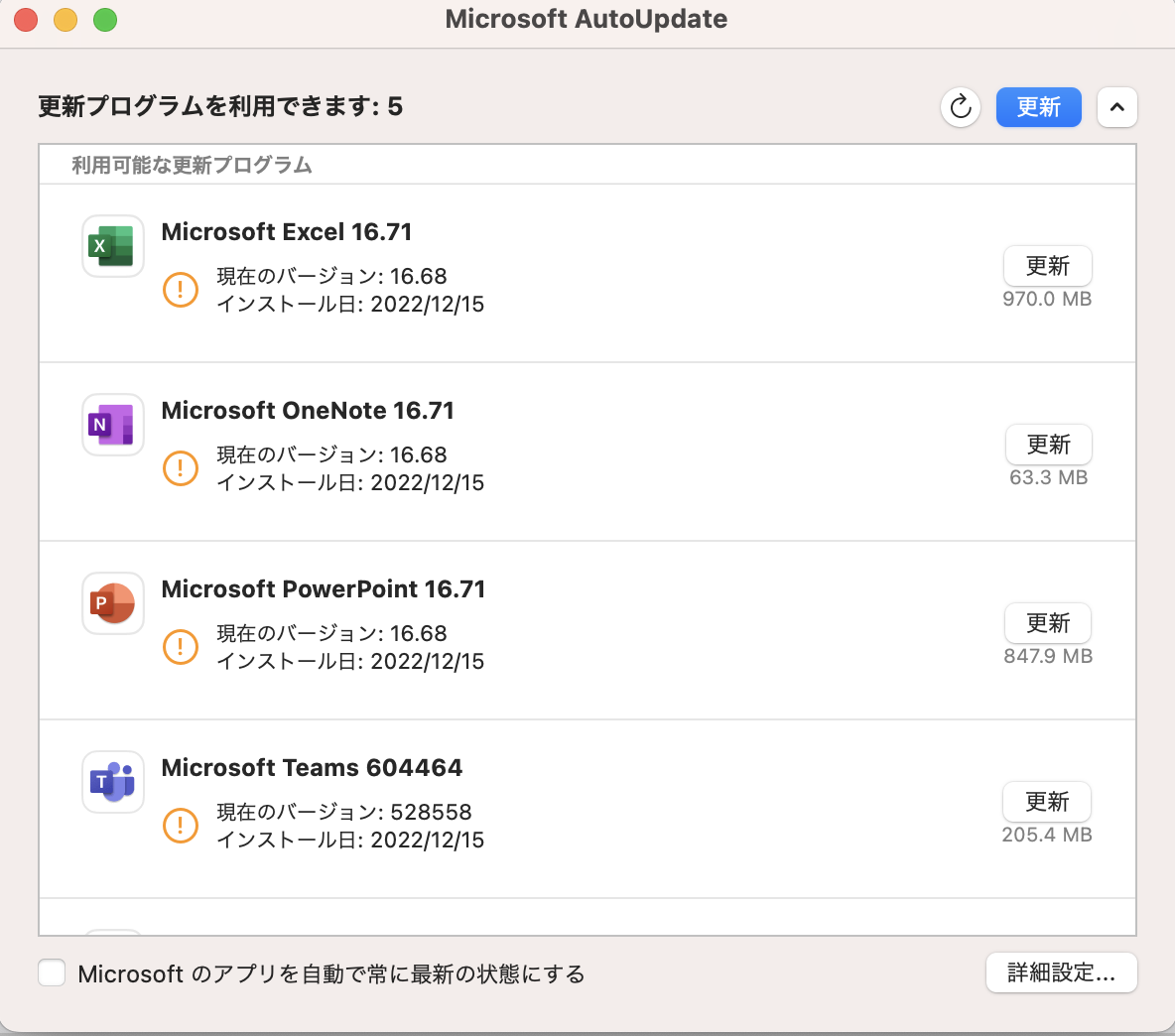Update Microsoft OneNote 16.71
Viewport: 1175px width, 1036px height.
click(1048, 445)
